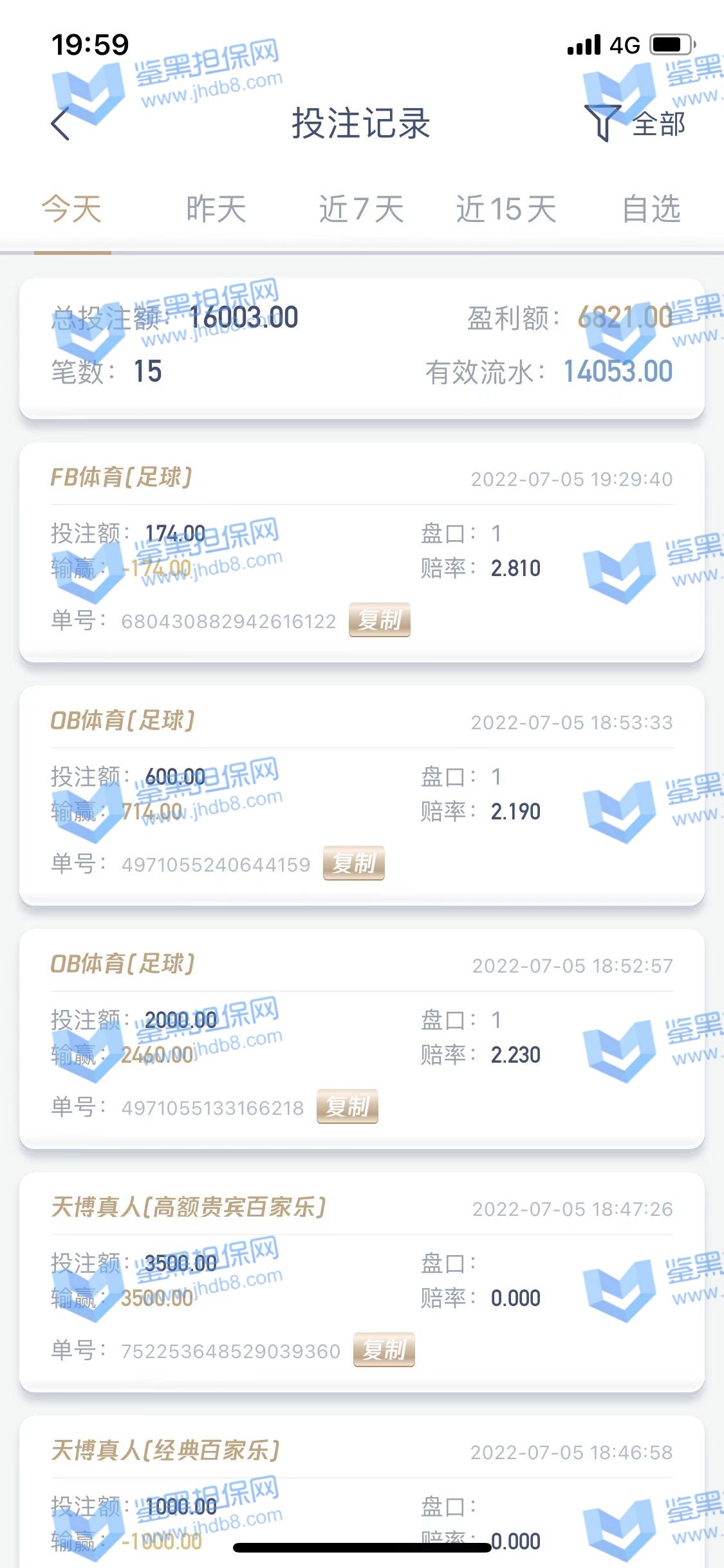Select the 今天 tab
This screenshot has height=1568, width=724.
[71, 209]
